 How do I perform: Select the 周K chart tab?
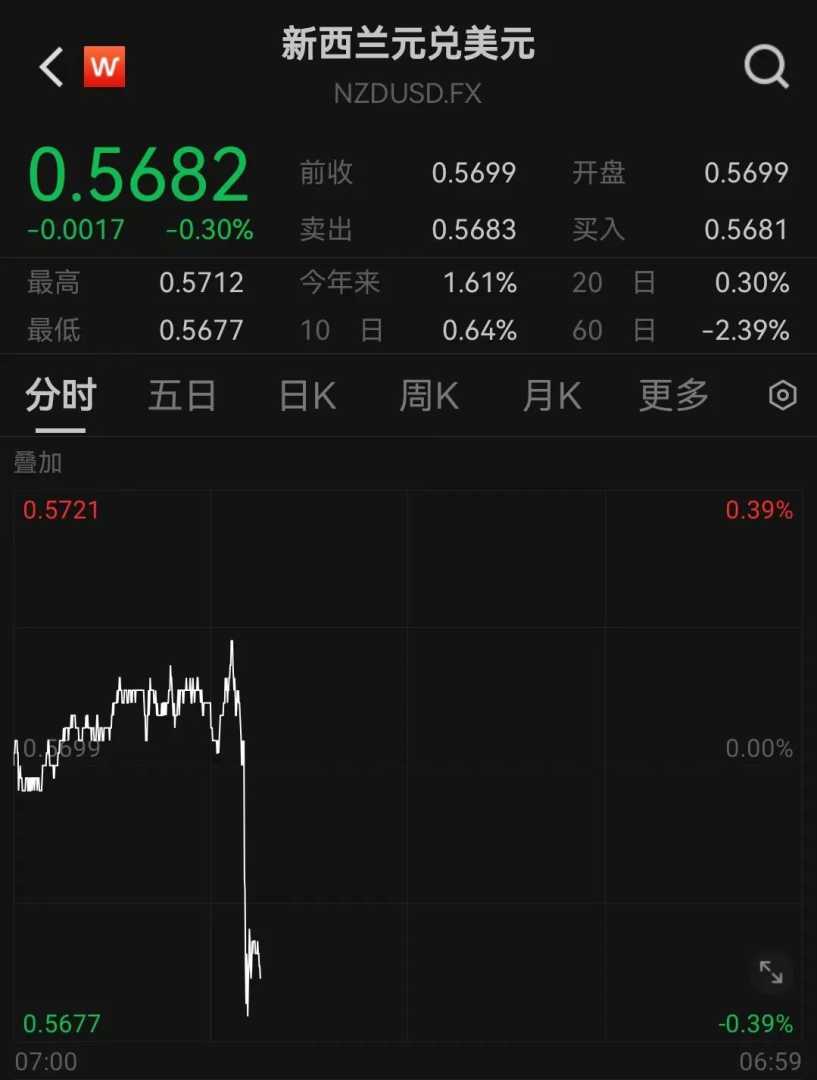pos(428,396)
